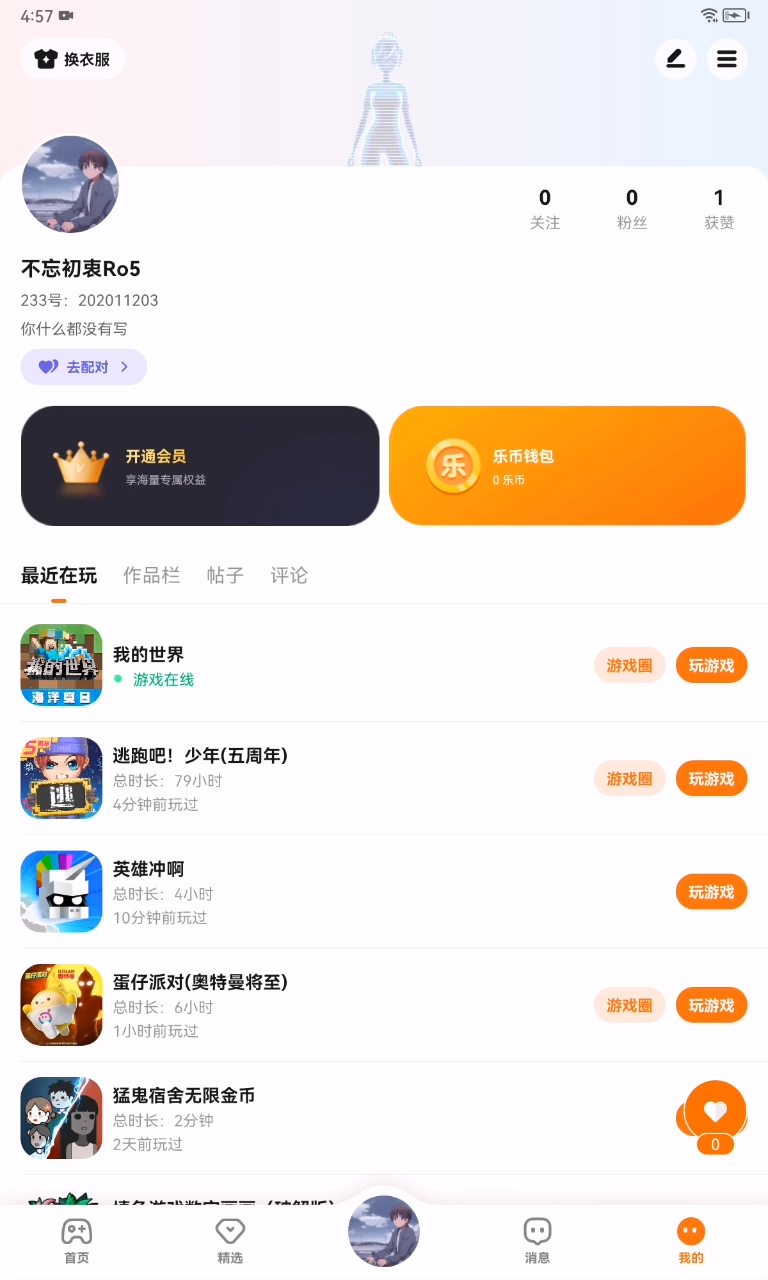Open the 粉丝 followers count

point(631,208)
